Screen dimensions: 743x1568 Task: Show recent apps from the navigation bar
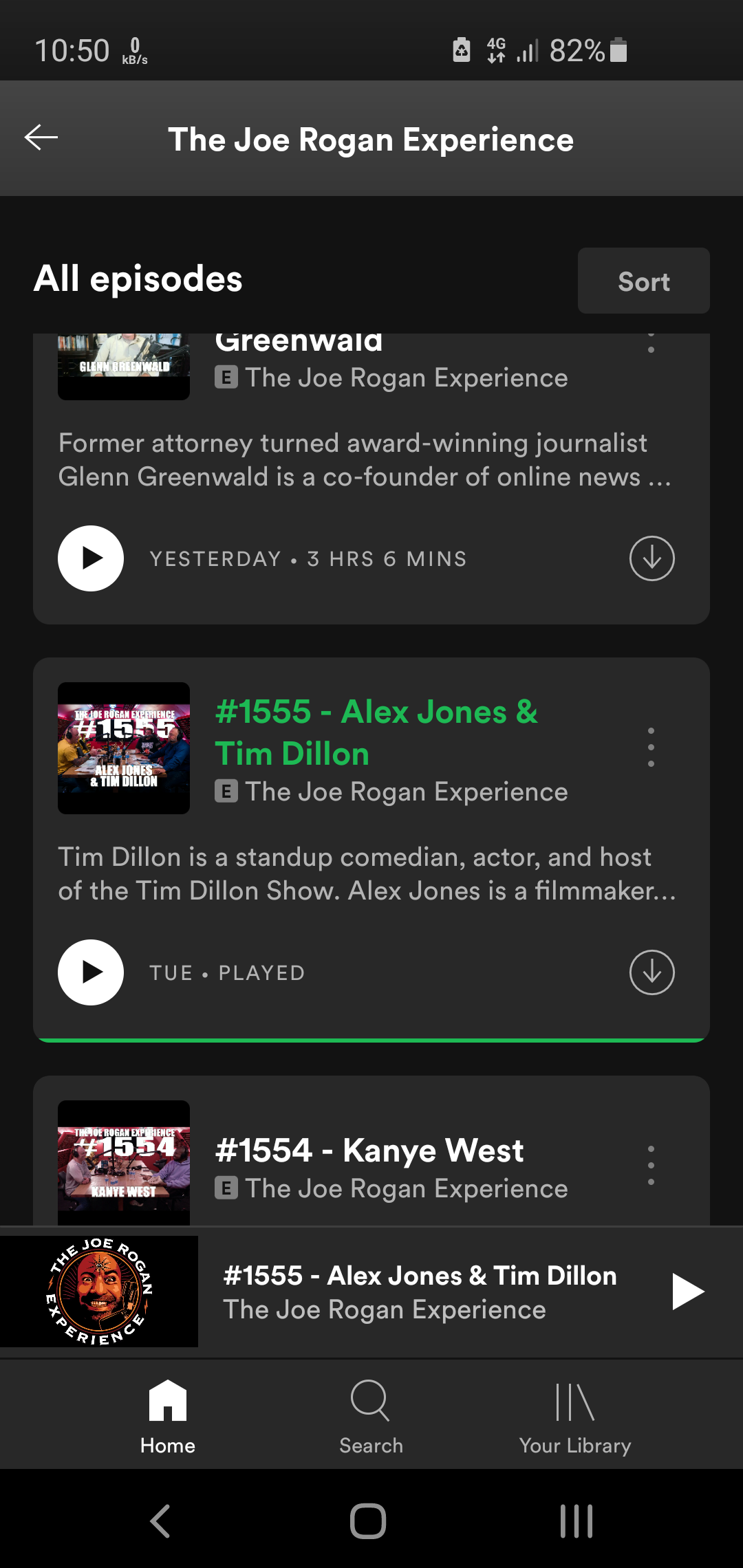pyautogui.click(x=577, y=1521)
